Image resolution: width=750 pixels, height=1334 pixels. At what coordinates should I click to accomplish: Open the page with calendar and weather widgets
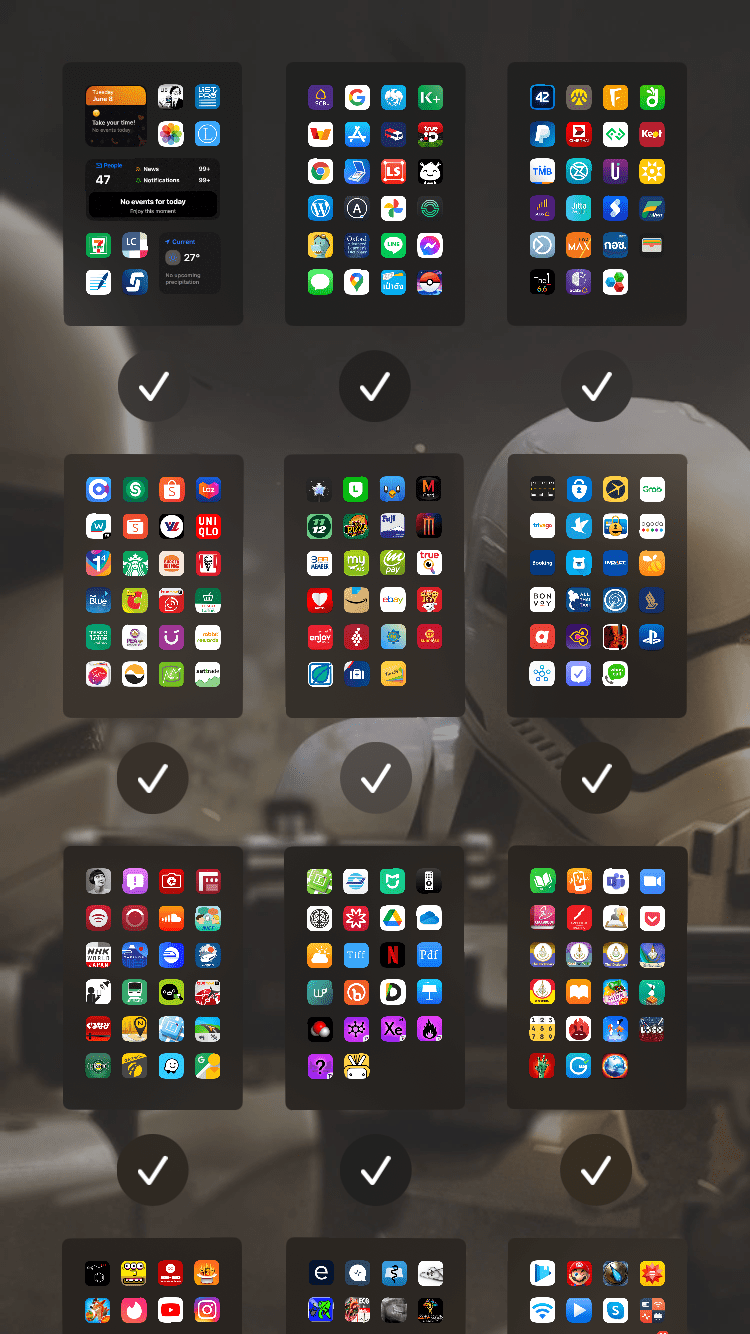pos(153,193)
